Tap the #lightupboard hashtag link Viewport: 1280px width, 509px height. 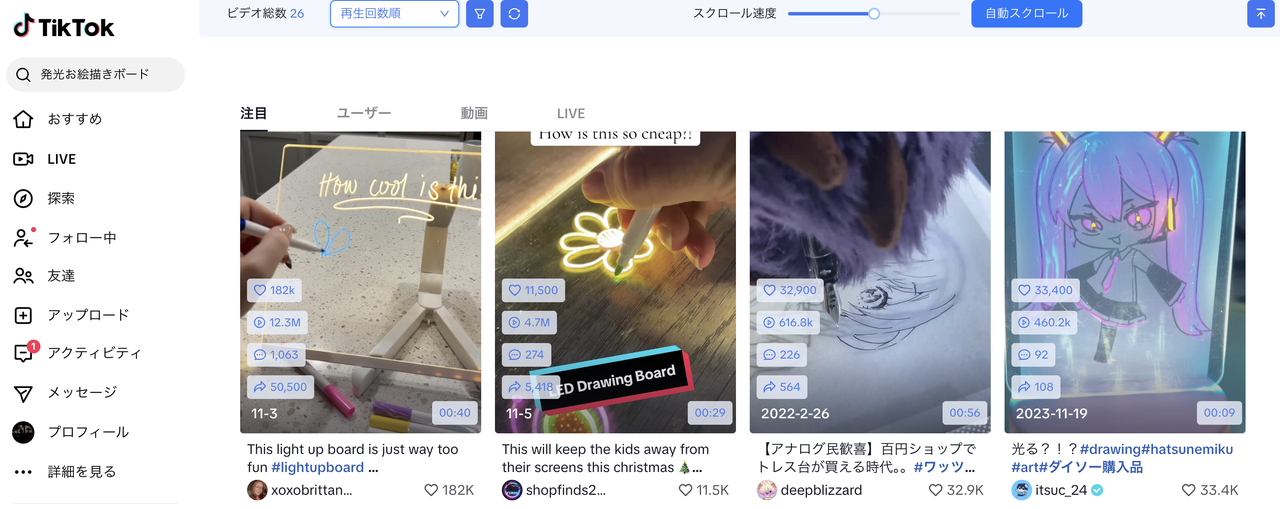[x=318, y=467]
